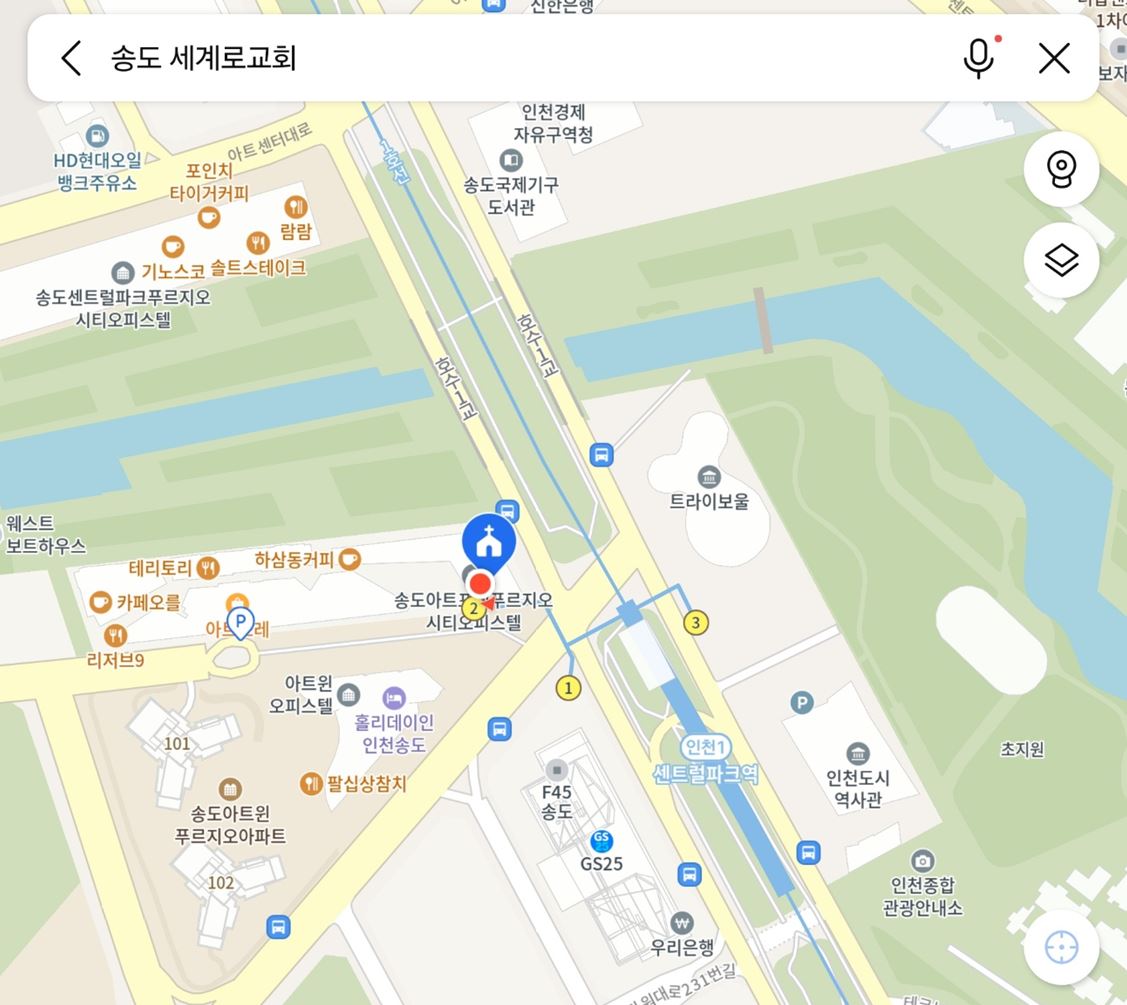Open the map layers selector
Screen dimensions: 1127x1005
(1061, 260)
